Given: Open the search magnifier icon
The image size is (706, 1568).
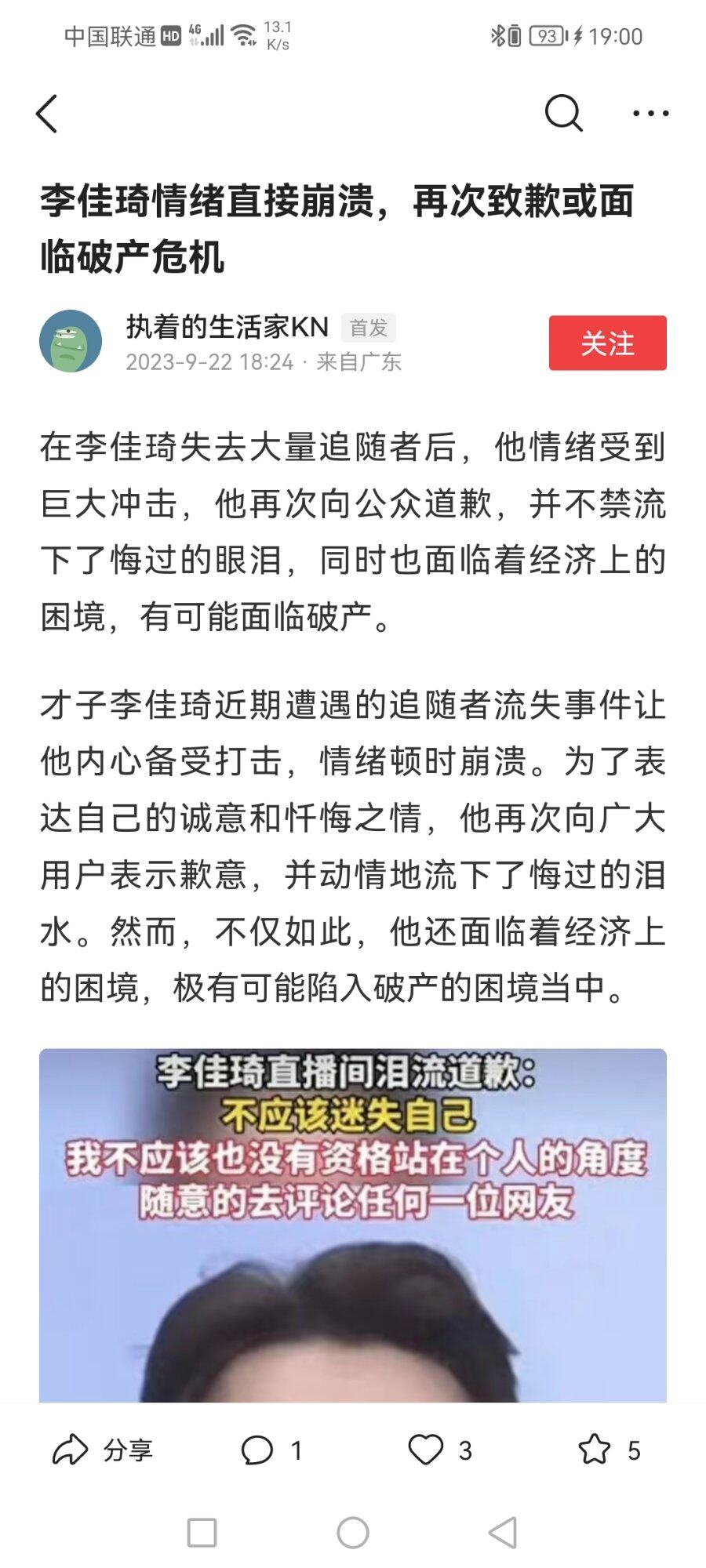Looking at the screenshot, I should click(x=563, y=114).
